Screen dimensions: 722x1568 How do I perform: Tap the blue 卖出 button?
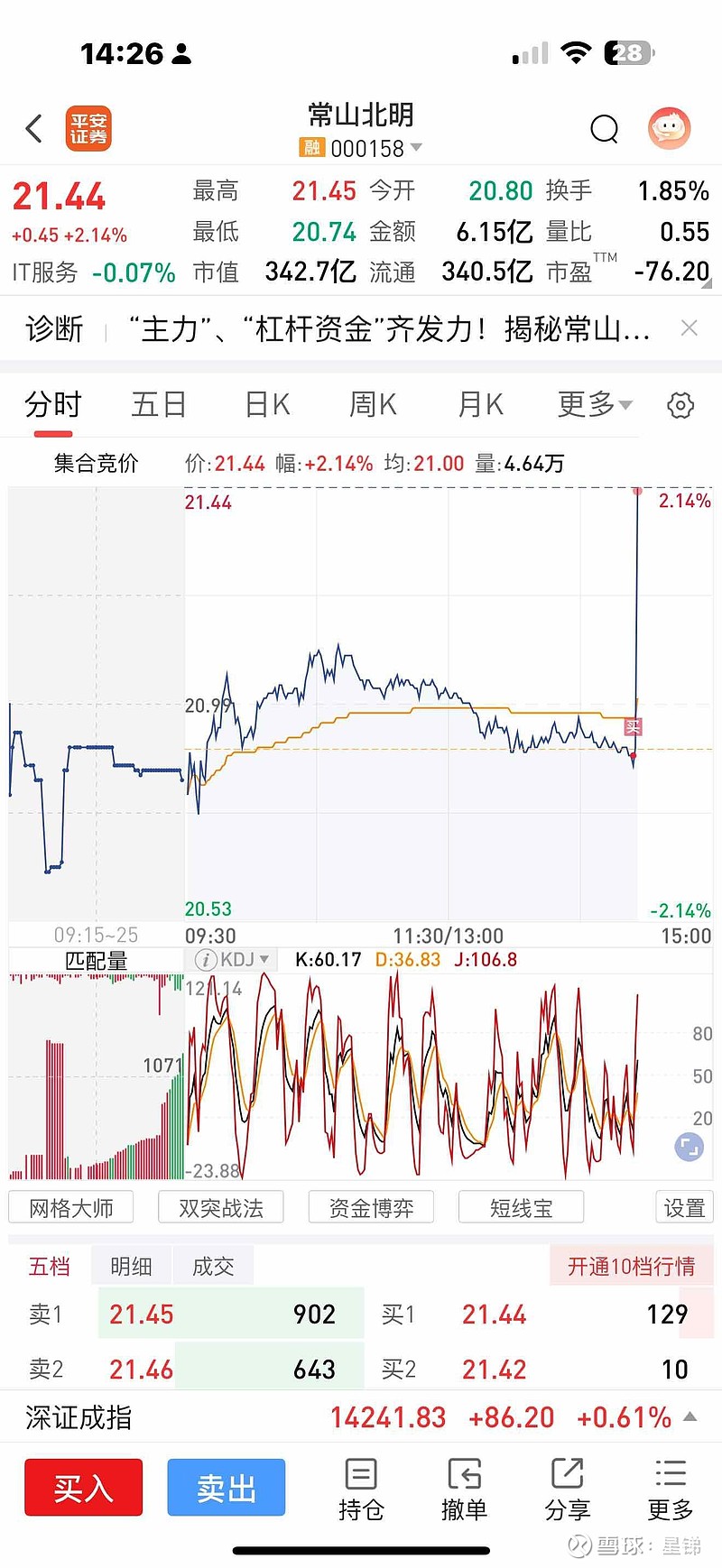[227, 1488]
